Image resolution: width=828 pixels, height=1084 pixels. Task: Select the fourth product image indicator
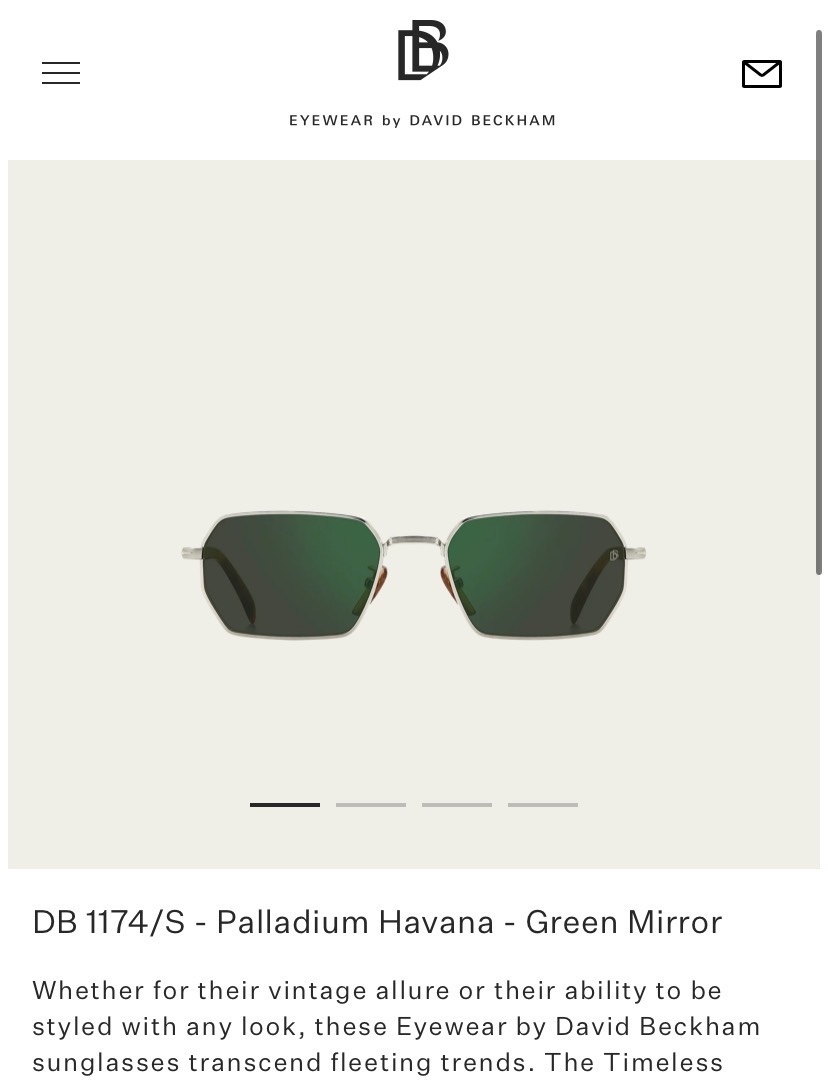click(x=543, y=804)
